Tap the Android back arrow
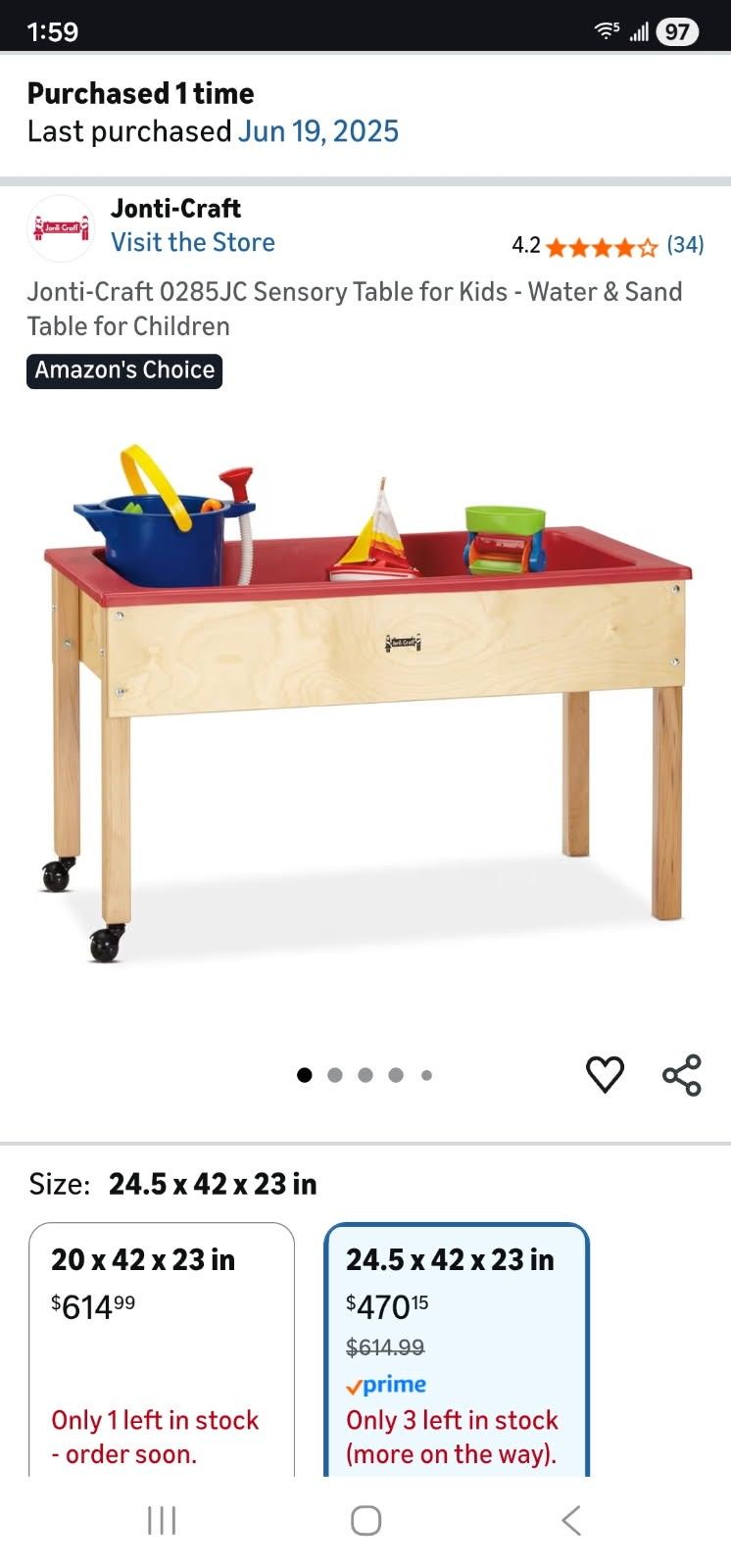The height and width of the screenshot is (1568, 731). click(x=571, y=1521)
